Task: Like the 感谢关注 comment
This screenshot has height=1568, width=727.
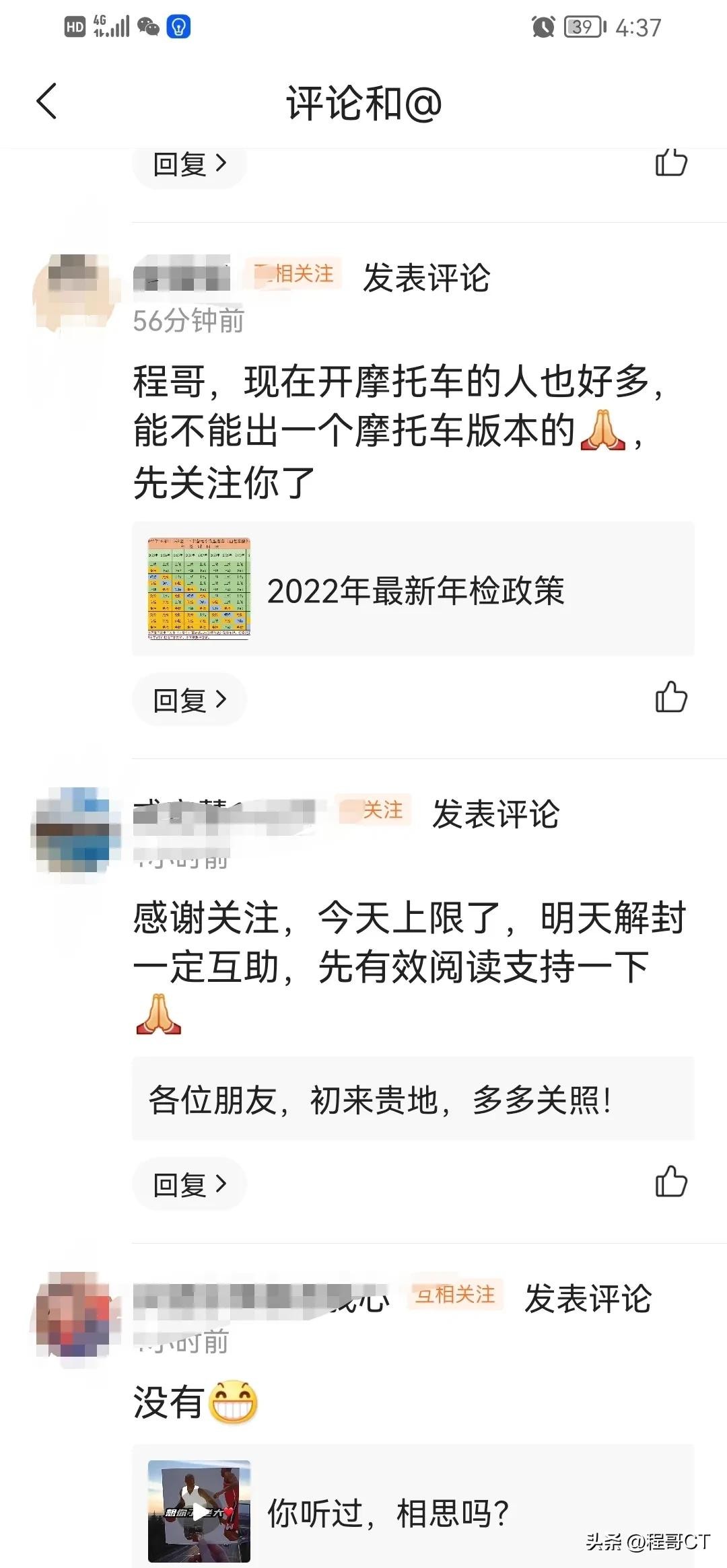Action: click(671, 1181)
